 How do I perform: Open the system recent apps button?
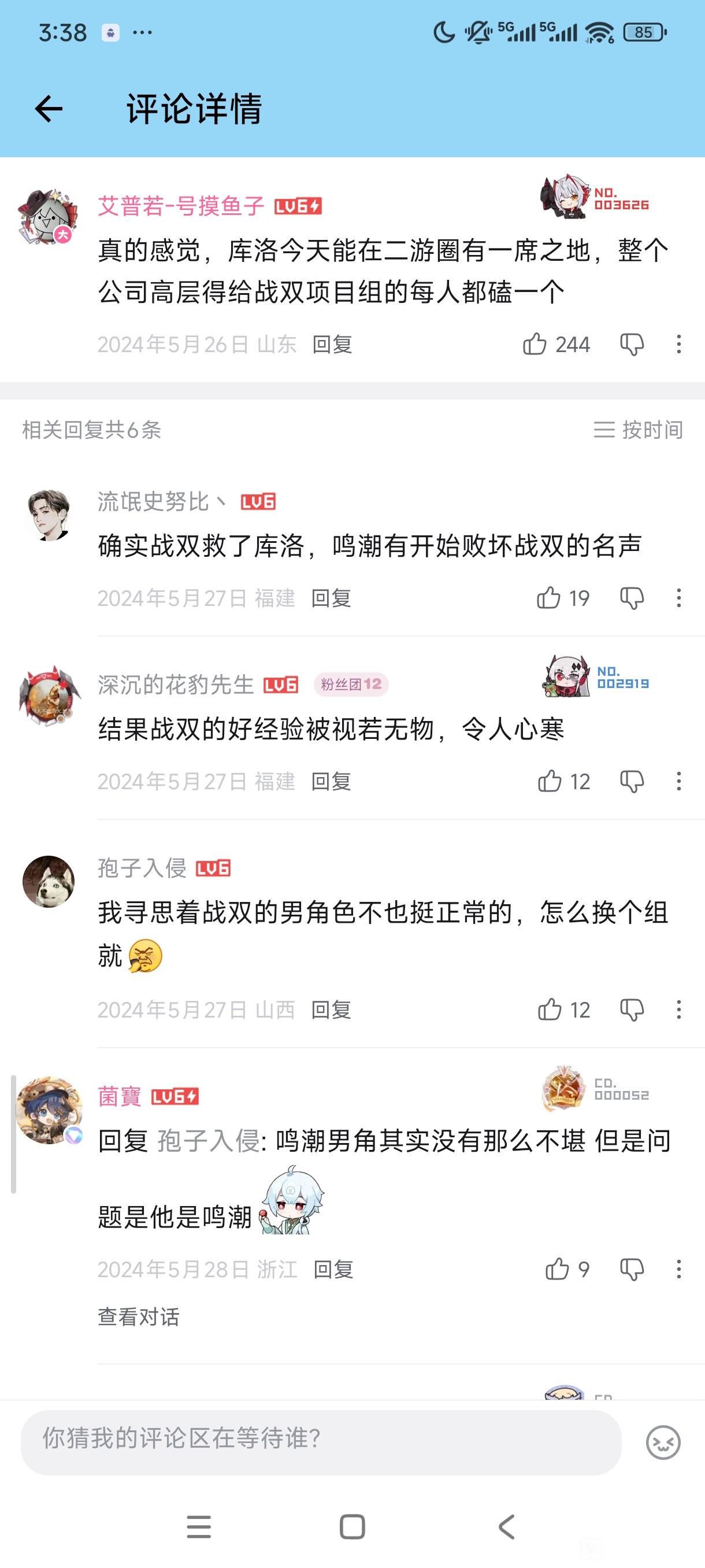pos(198,1526)
